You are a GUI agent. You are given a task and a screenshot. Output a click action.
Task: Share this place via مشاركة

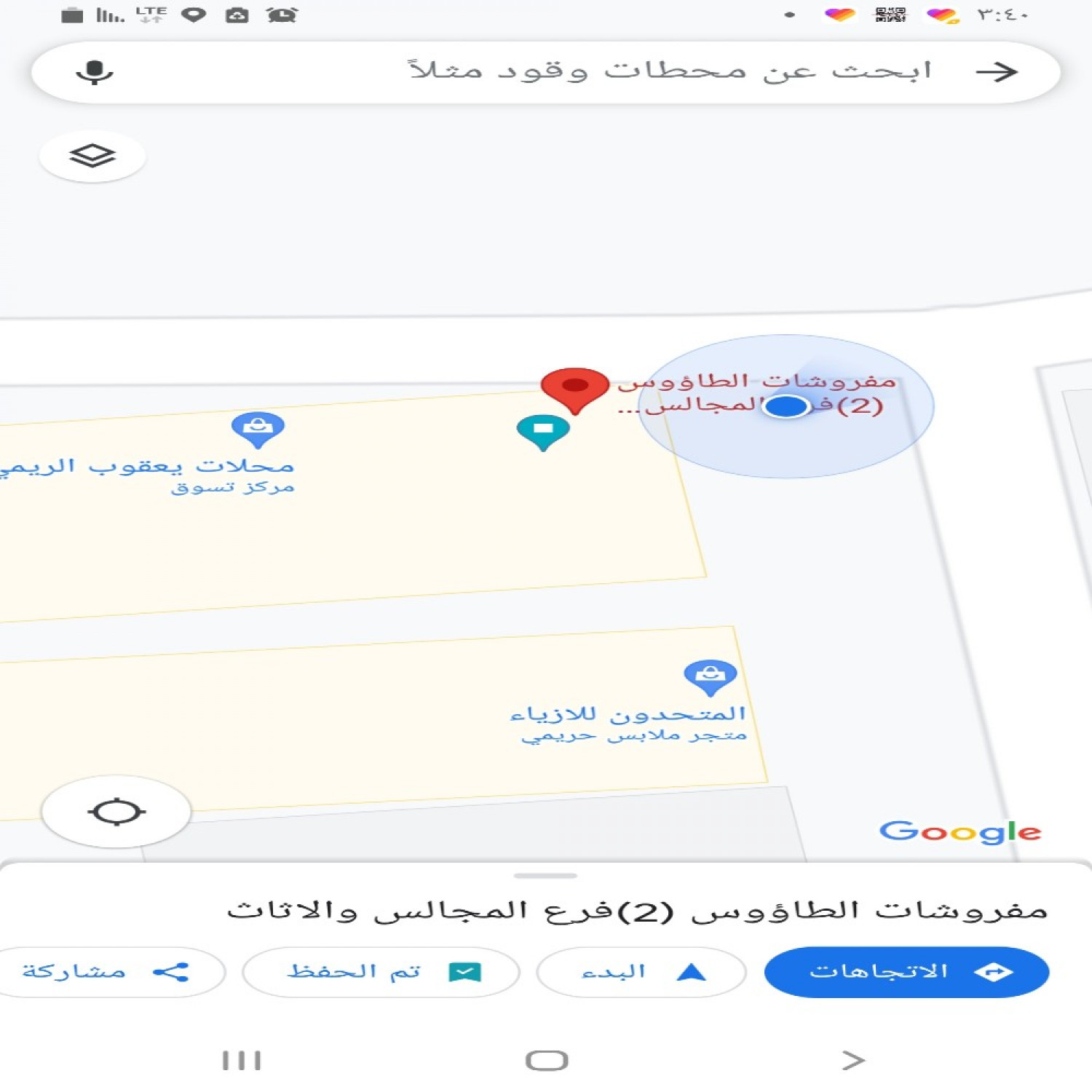[109, 972]
